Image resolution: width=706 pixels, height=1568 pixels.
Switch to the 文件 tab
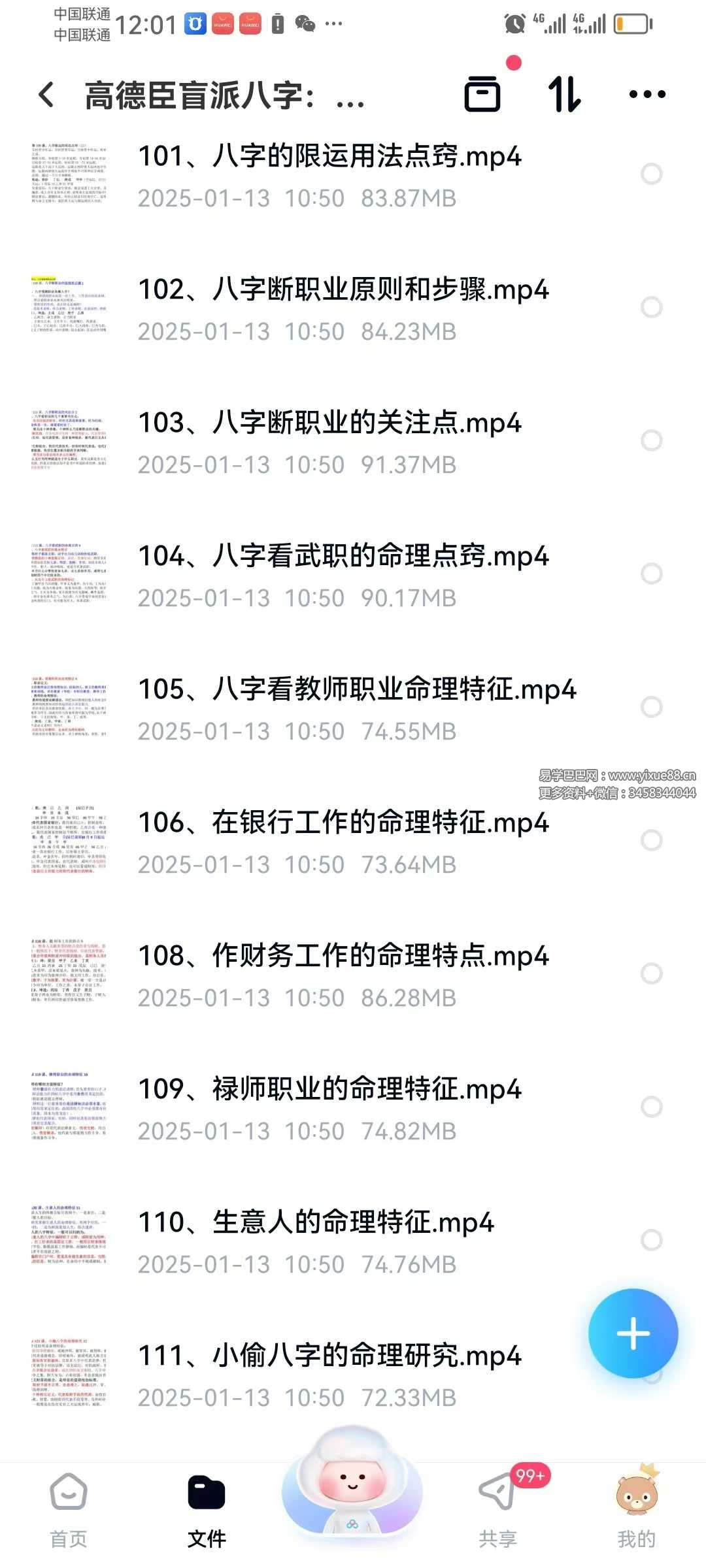pos(207,1509)
